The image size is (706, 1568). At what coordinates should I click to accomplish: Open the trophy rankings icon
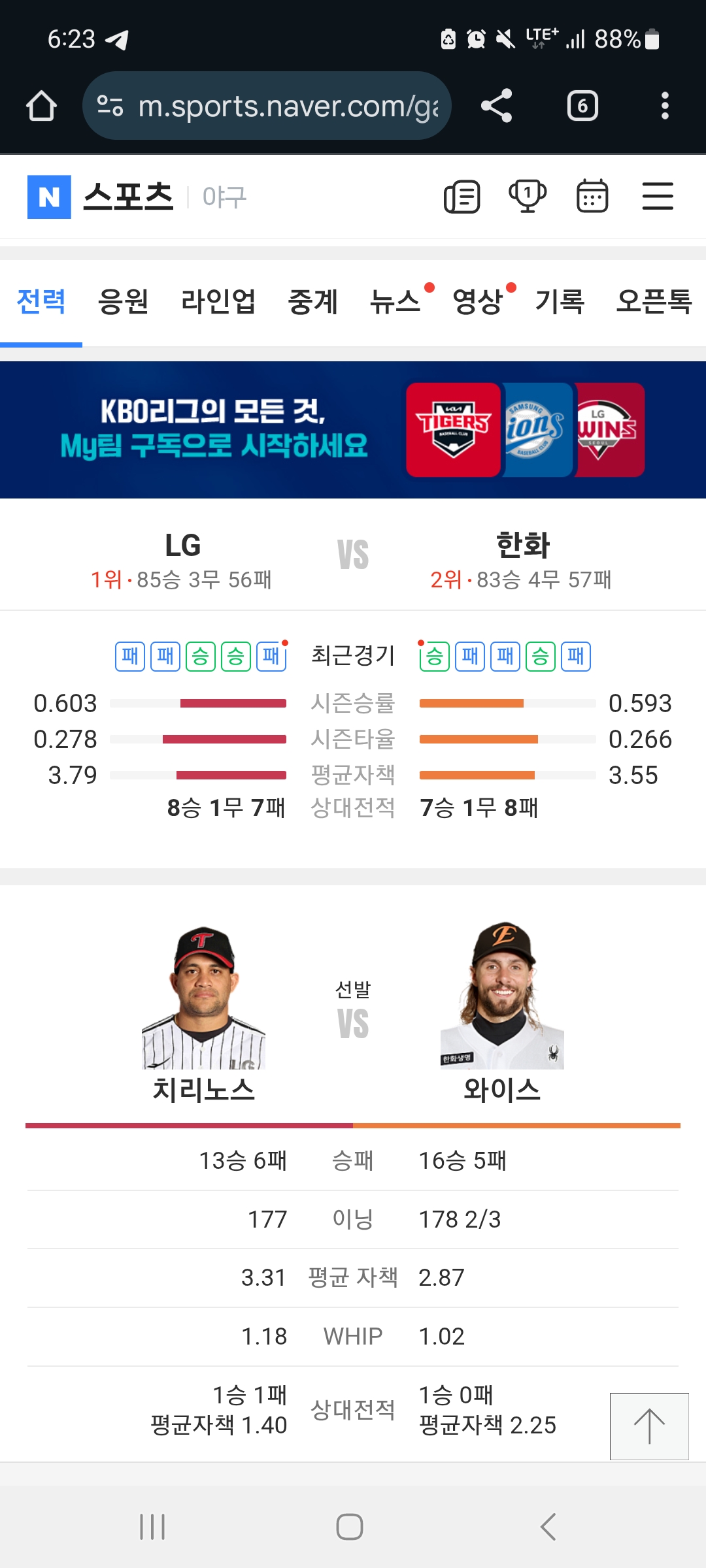pos(528,197)
